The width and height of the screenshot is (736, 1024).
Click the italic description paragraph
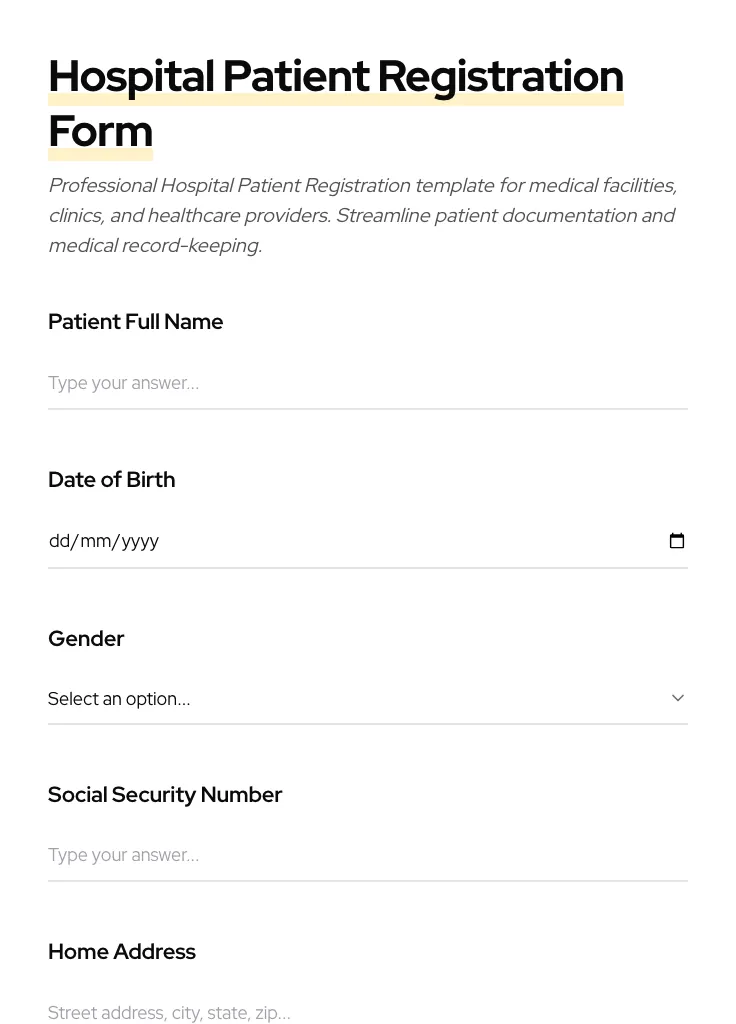pos(362,214)
